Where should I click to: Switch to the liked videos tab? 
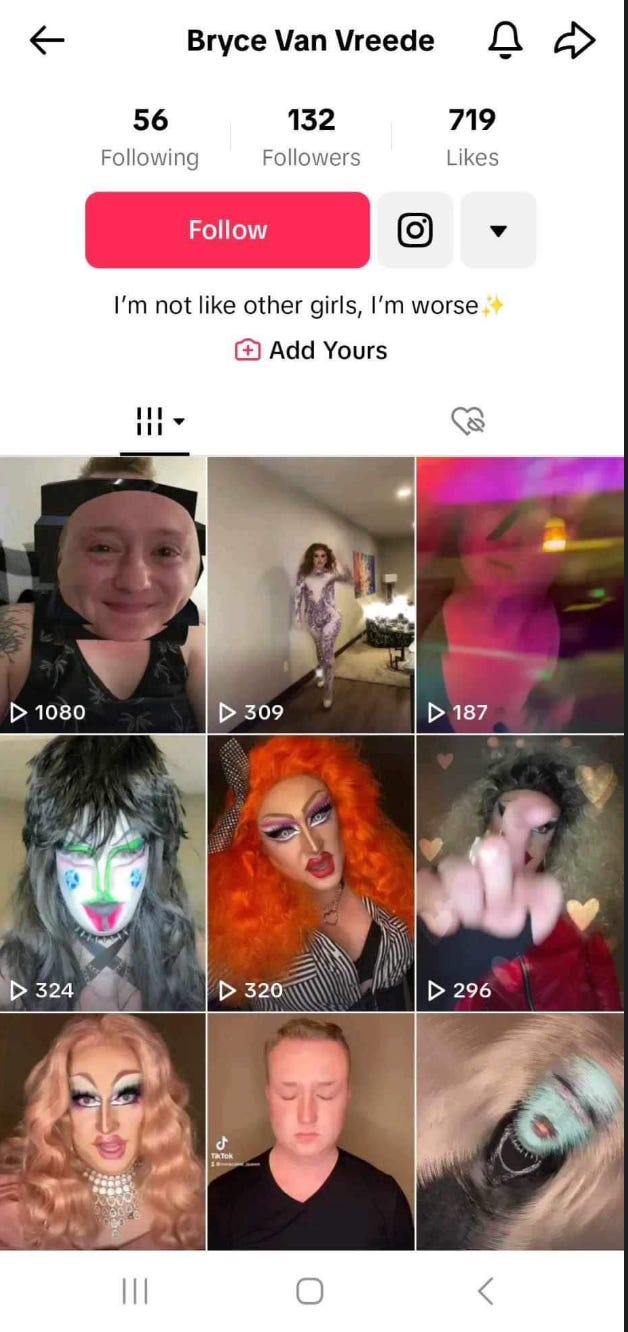point(467,422)
